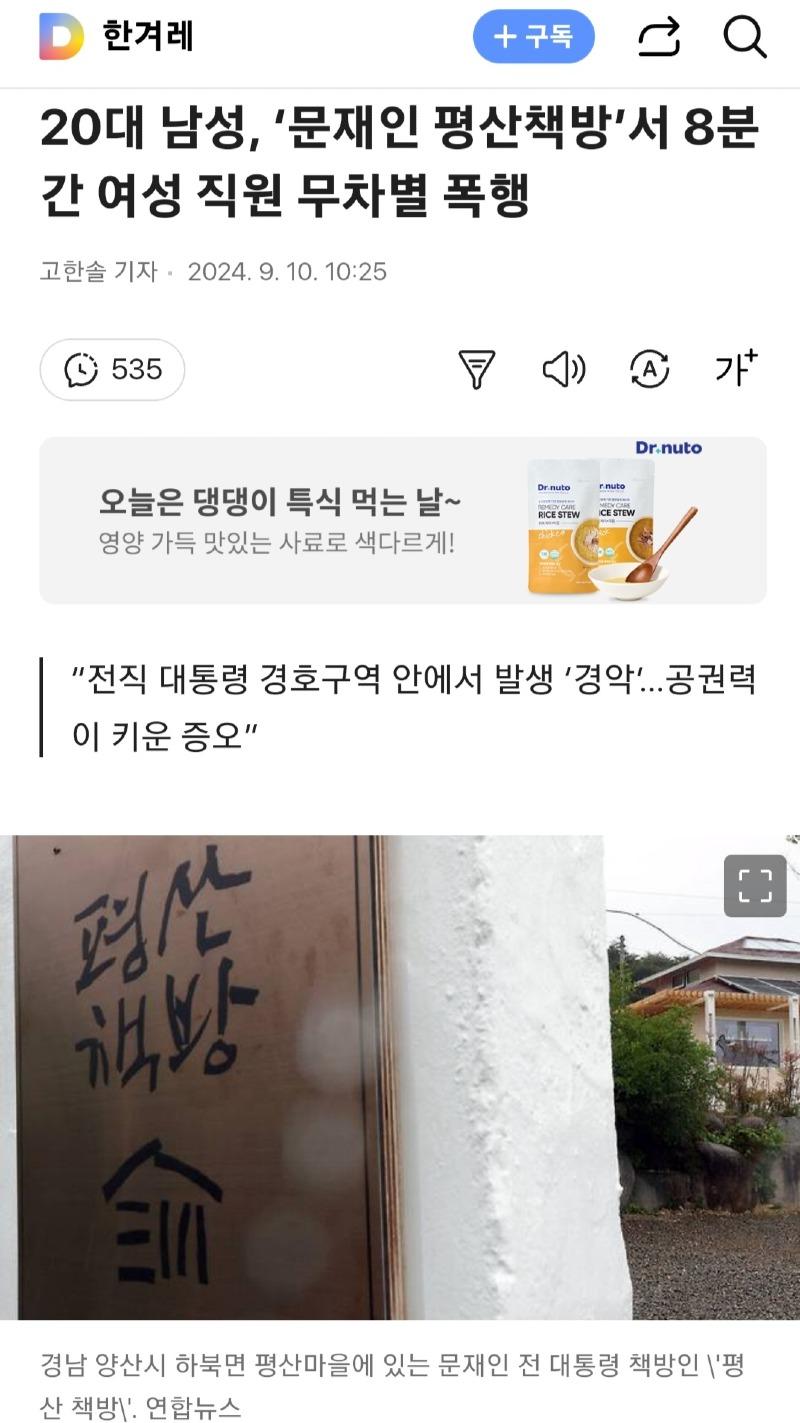800x1423 pixels.
Task: Go to the Daum home logo
Action: tap(61, 37)
